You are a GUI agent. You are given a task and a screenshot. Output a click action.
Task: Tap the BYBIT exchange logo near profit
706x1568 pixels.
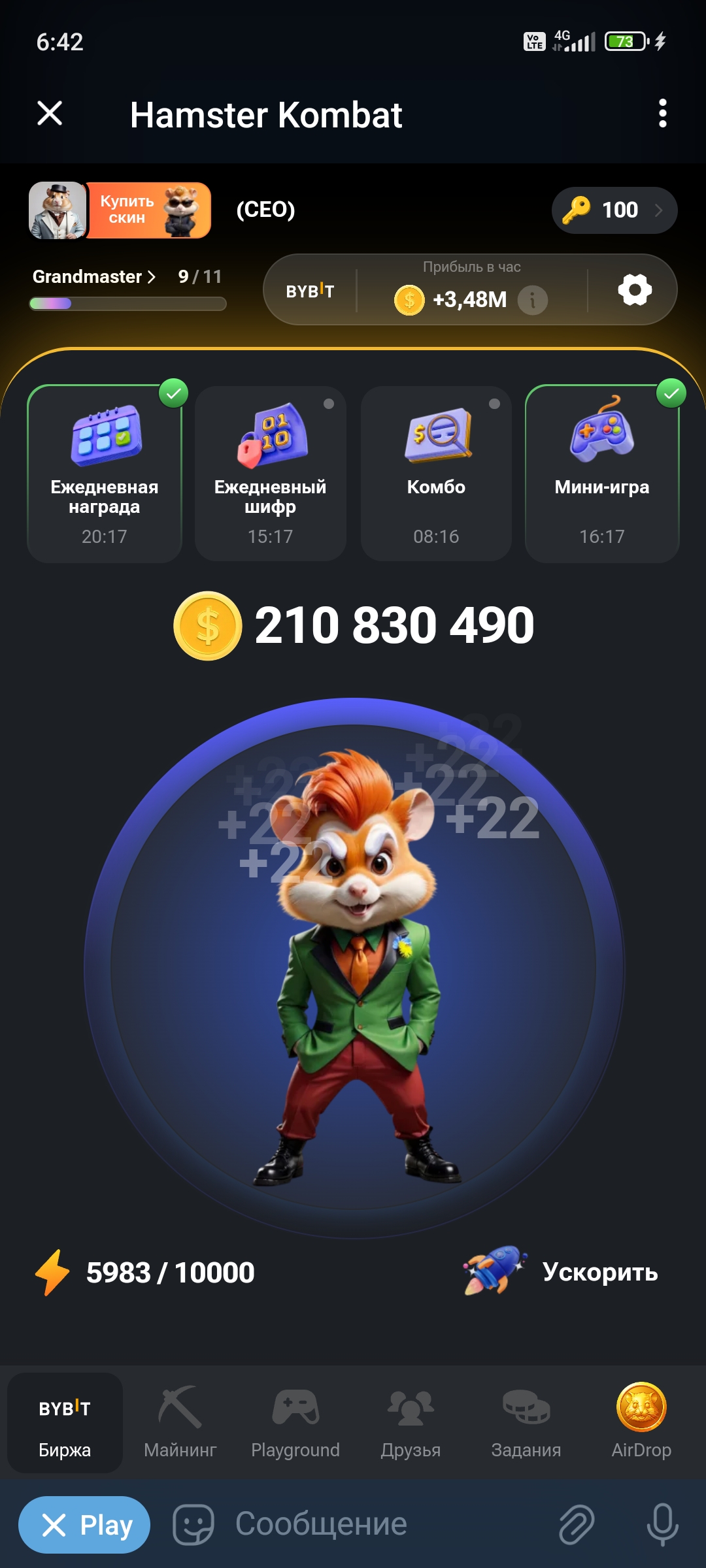pos(310,291)
